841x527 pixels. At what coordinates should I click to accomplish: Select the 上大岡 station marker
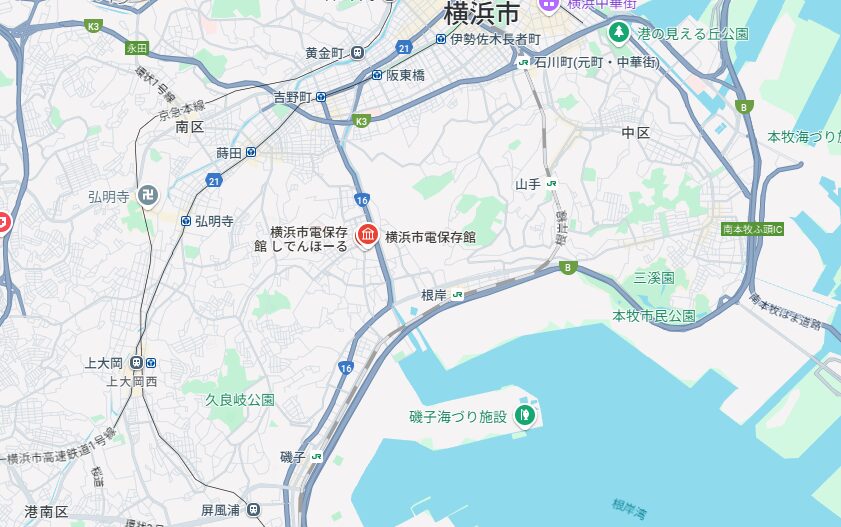[x=149, y=363]
